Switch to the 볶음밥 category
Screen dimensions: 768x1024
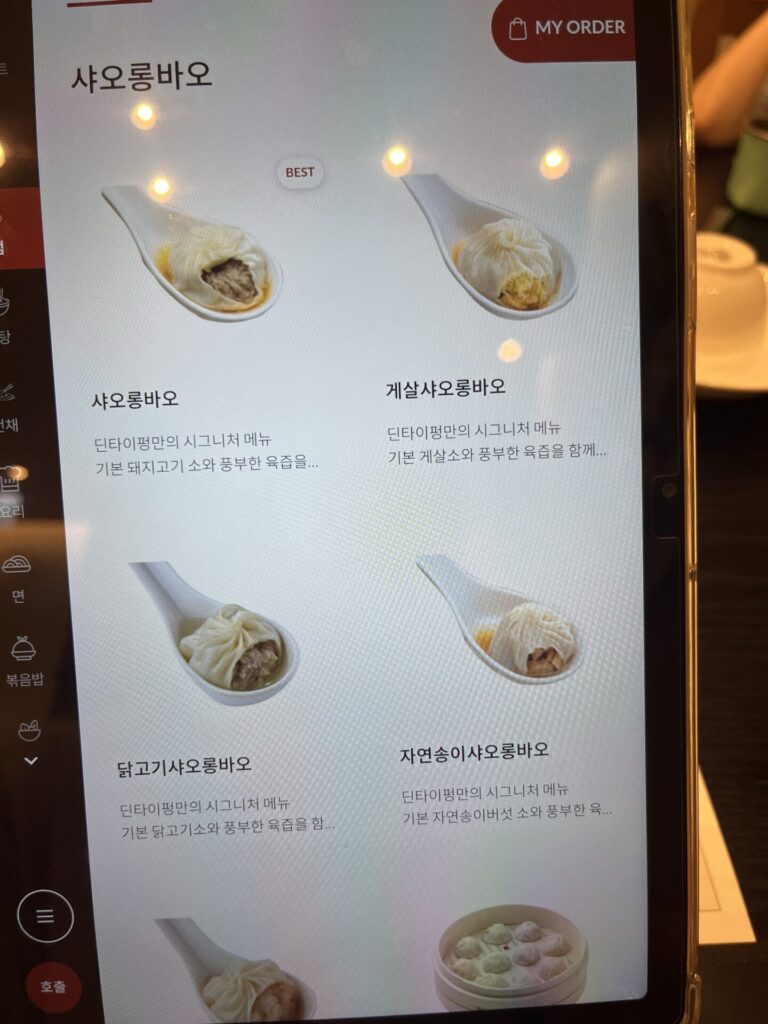coord(24,661)
